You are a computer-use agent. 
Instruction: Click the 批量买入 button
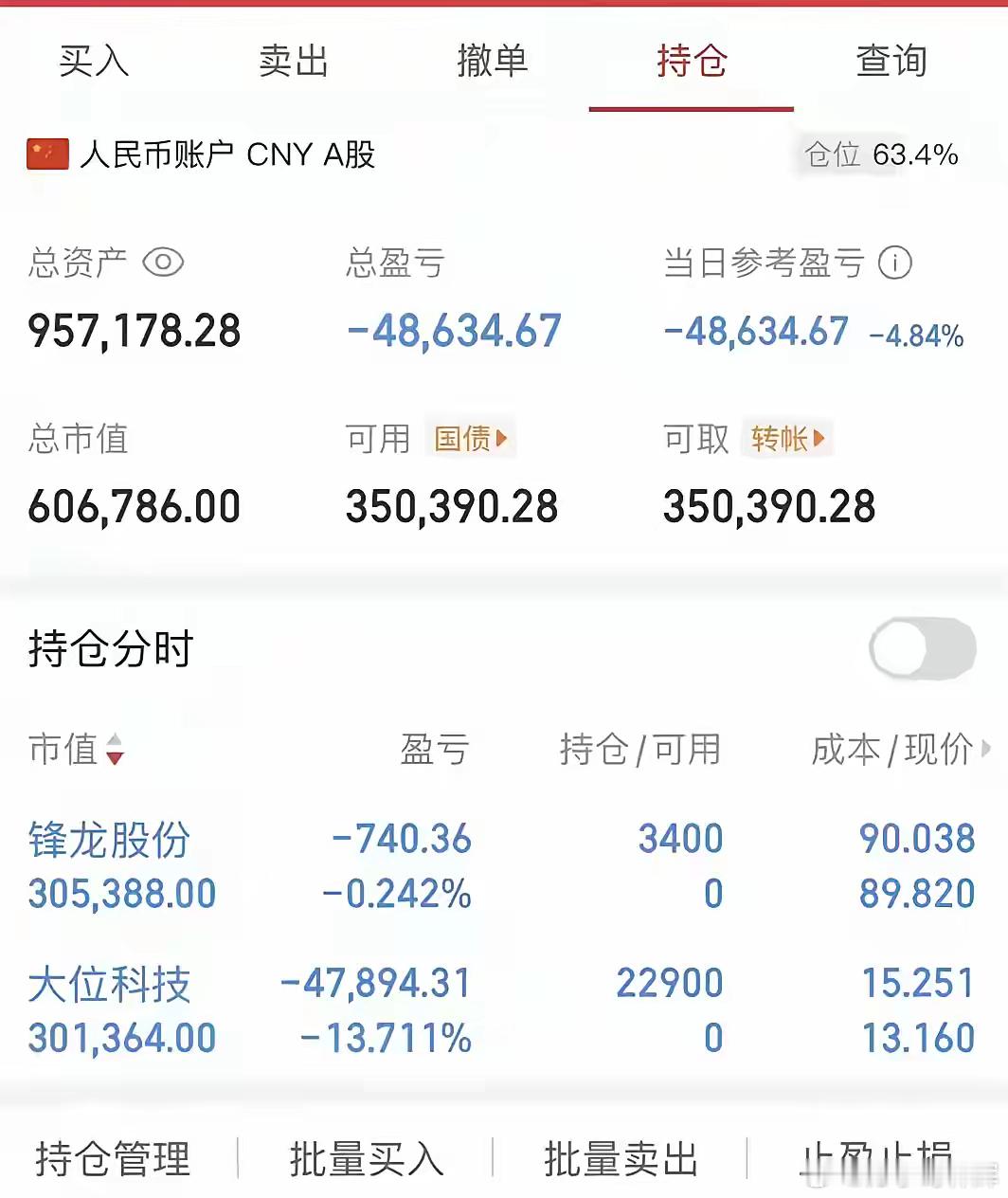coord(364,1158)
